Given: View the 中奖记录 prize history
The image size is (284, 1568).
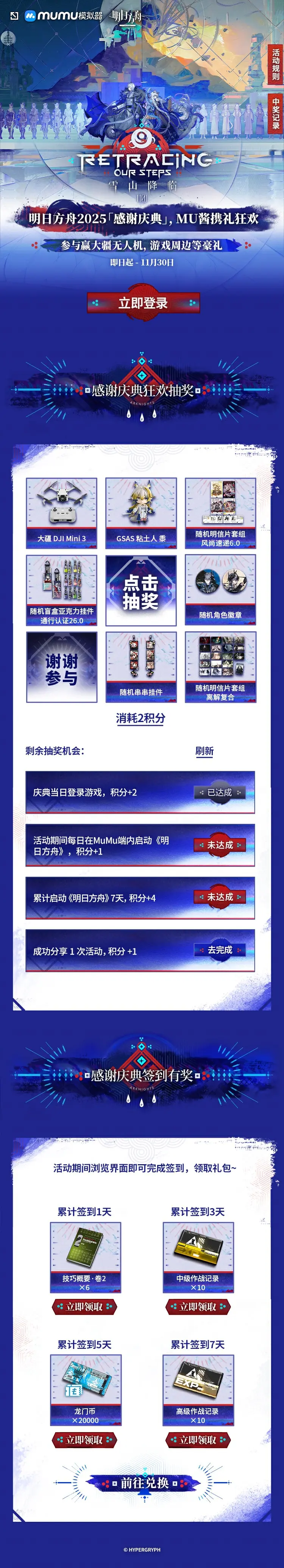Looking at the screenshot, I should [x=275, y=113].
